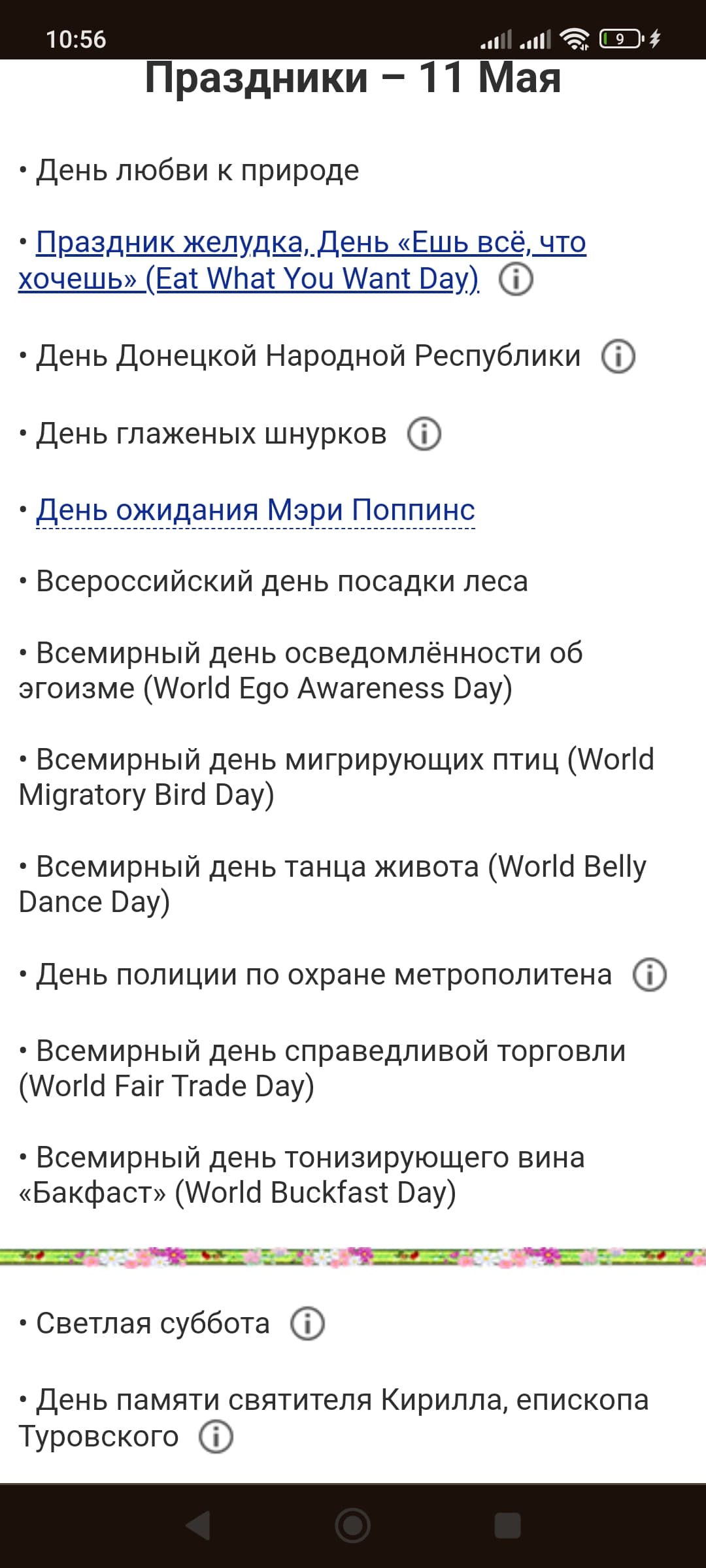
Task: View info for День полиции по охране метрополитена
Action: [x=649, y=975]
